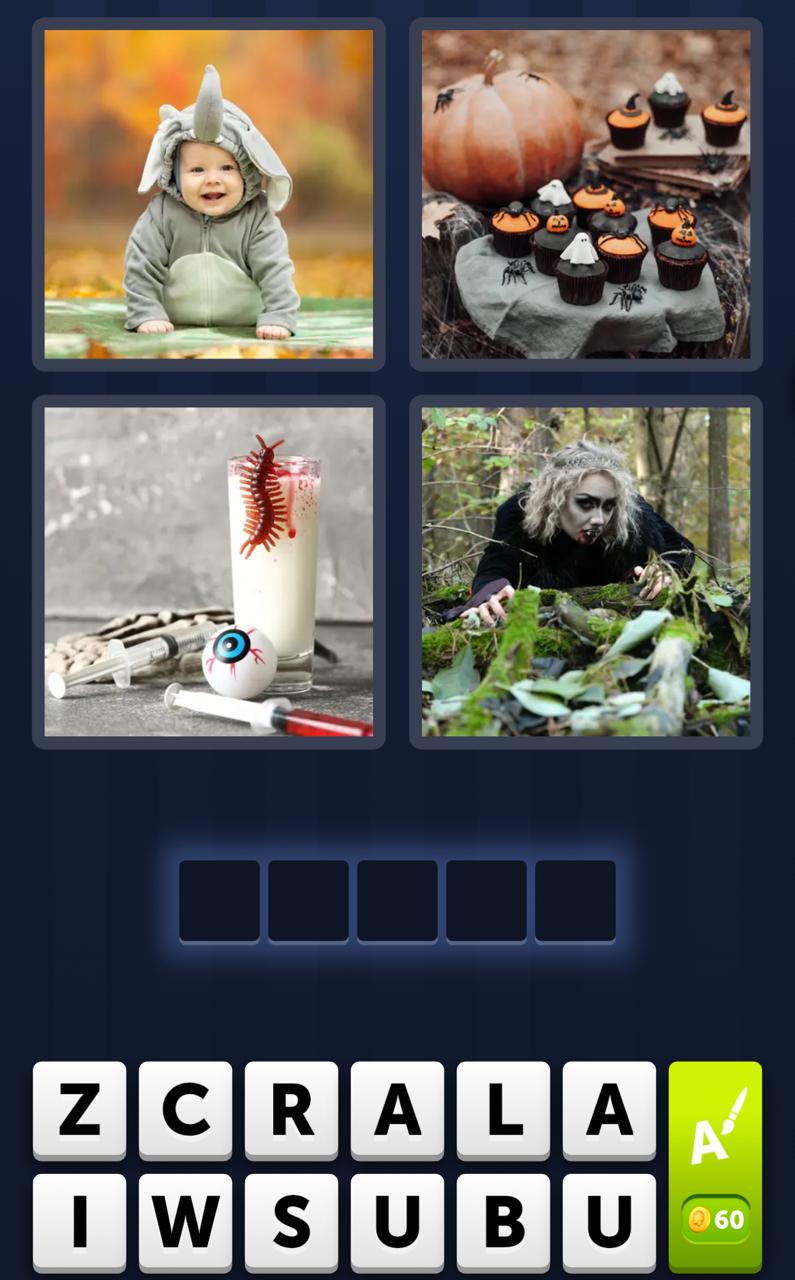Image resolution: width=795 pixels, height=1280 pixels.
Task: Select the letter W tile
Action: [x=185, y=1222]
